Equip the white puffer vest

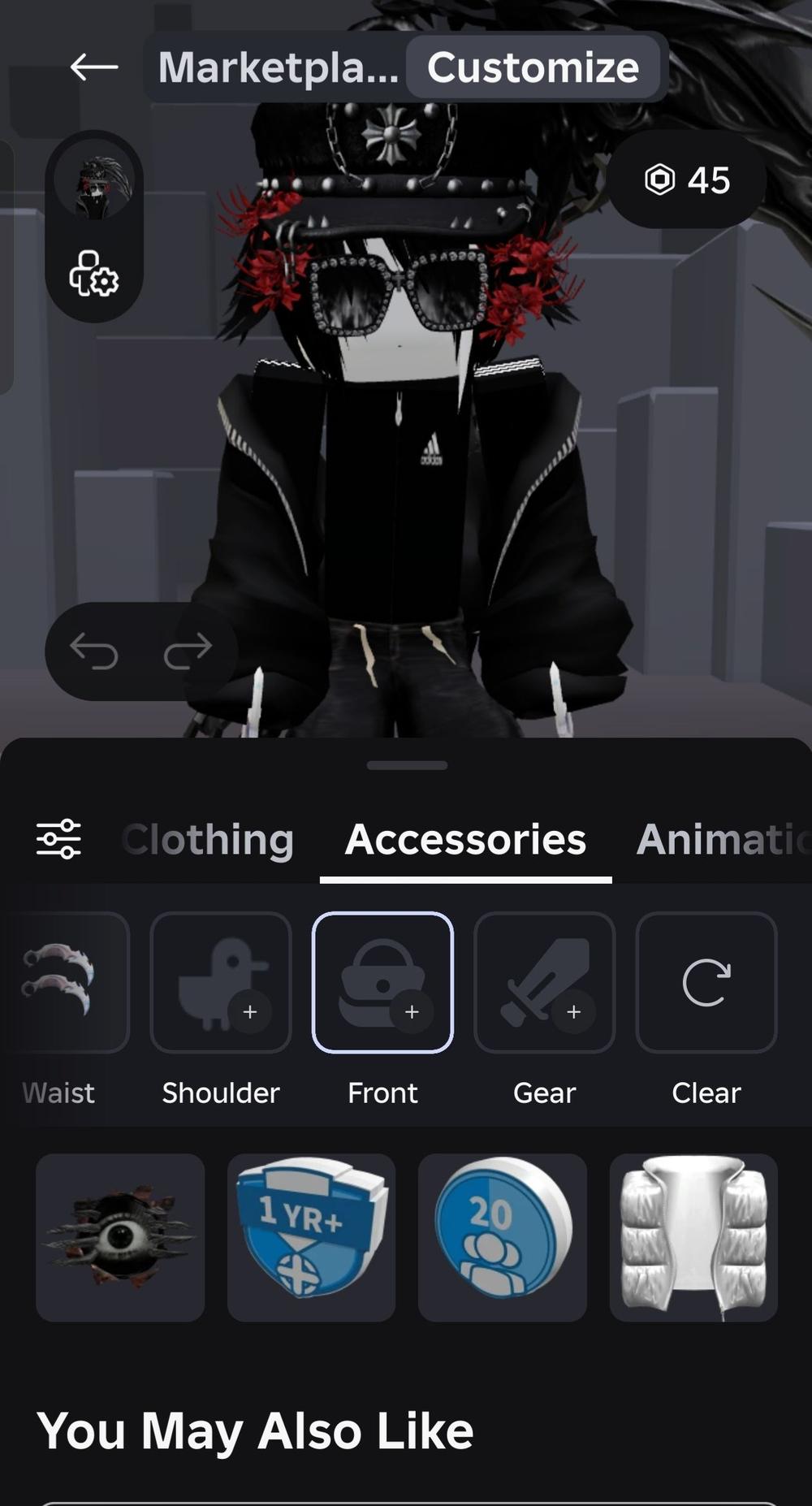(x=693, y=1237)
